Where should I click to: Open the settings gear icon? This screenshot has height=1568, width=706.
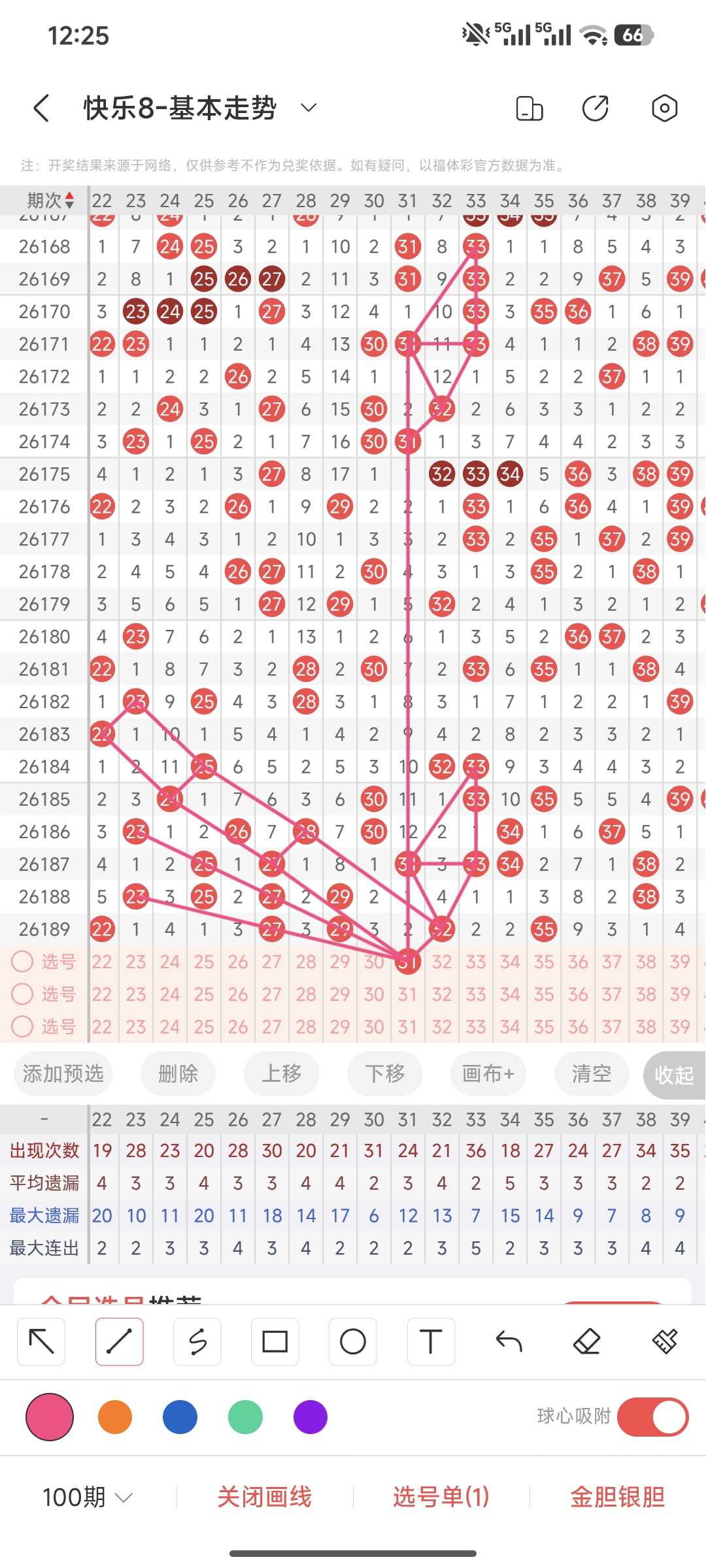pyautogui.click(x=664, y=108)
